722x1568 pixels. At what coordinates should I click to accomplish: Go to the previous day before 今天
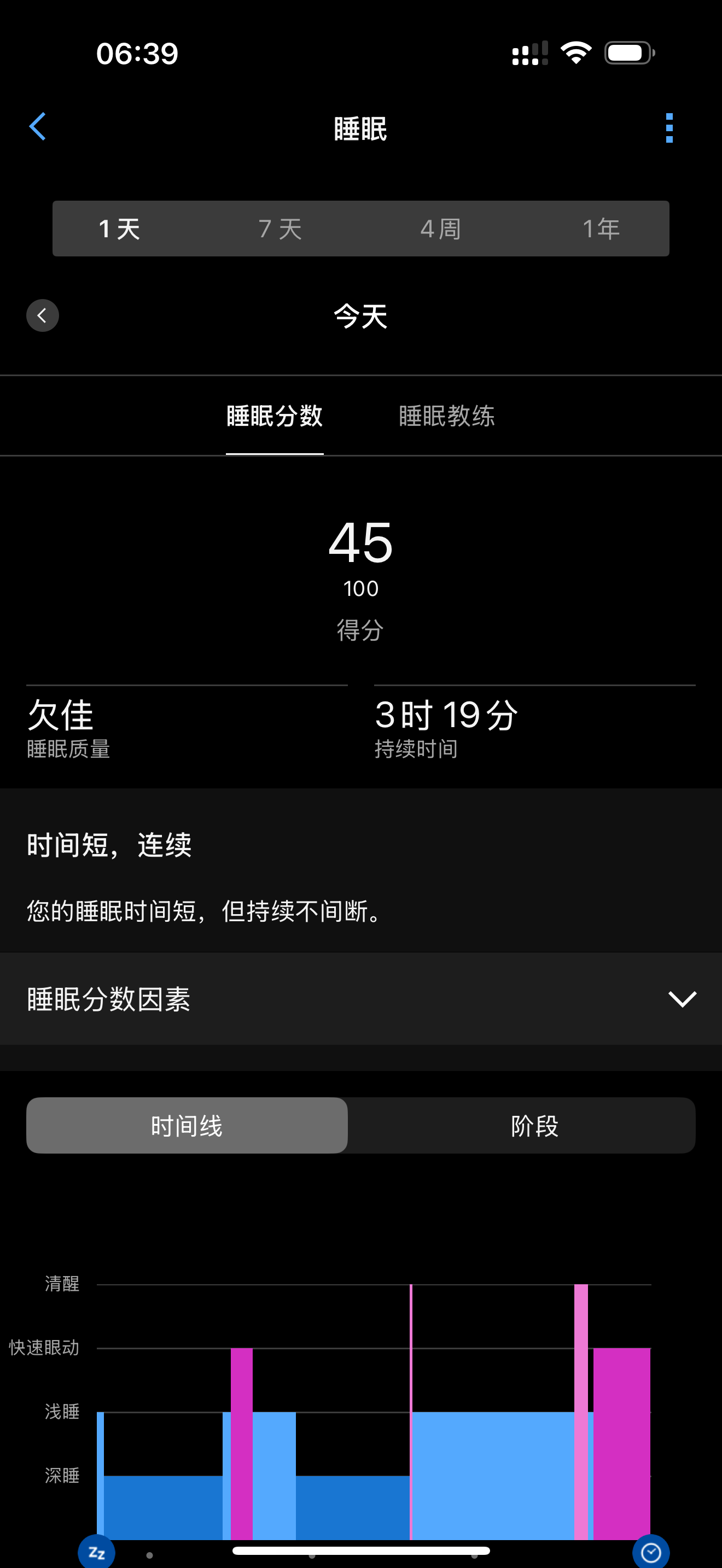[x=43, y=315]
